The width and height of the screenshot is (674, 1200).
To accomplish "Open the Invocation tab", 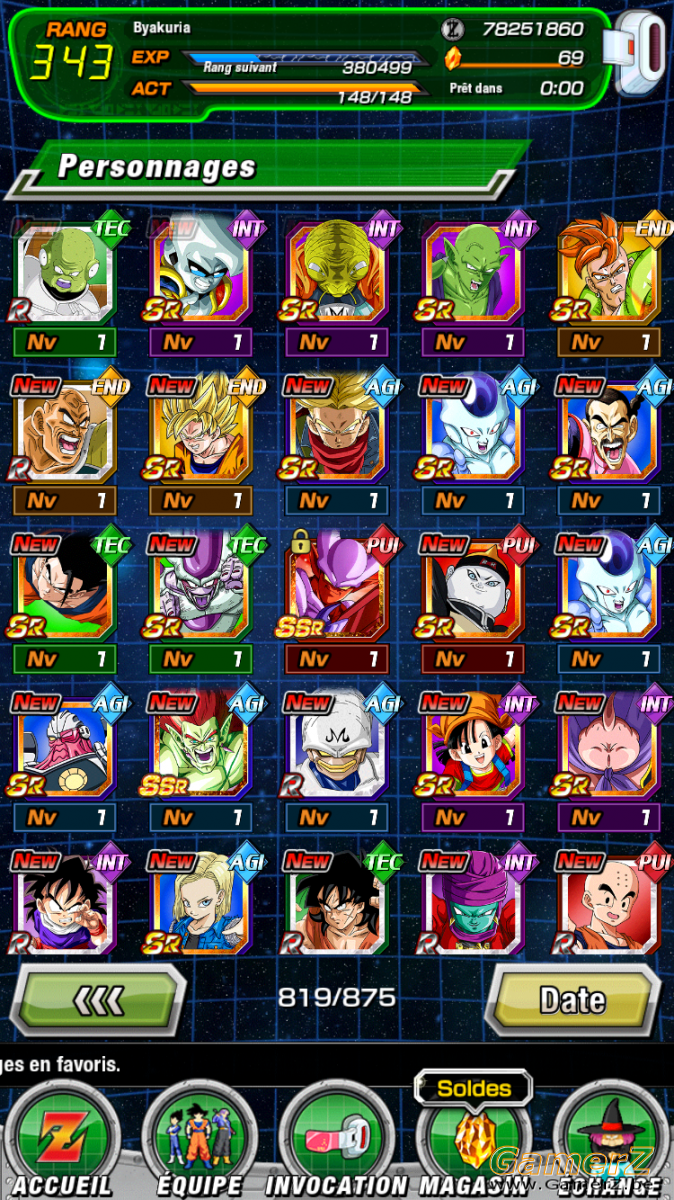I will [337, 1142].
